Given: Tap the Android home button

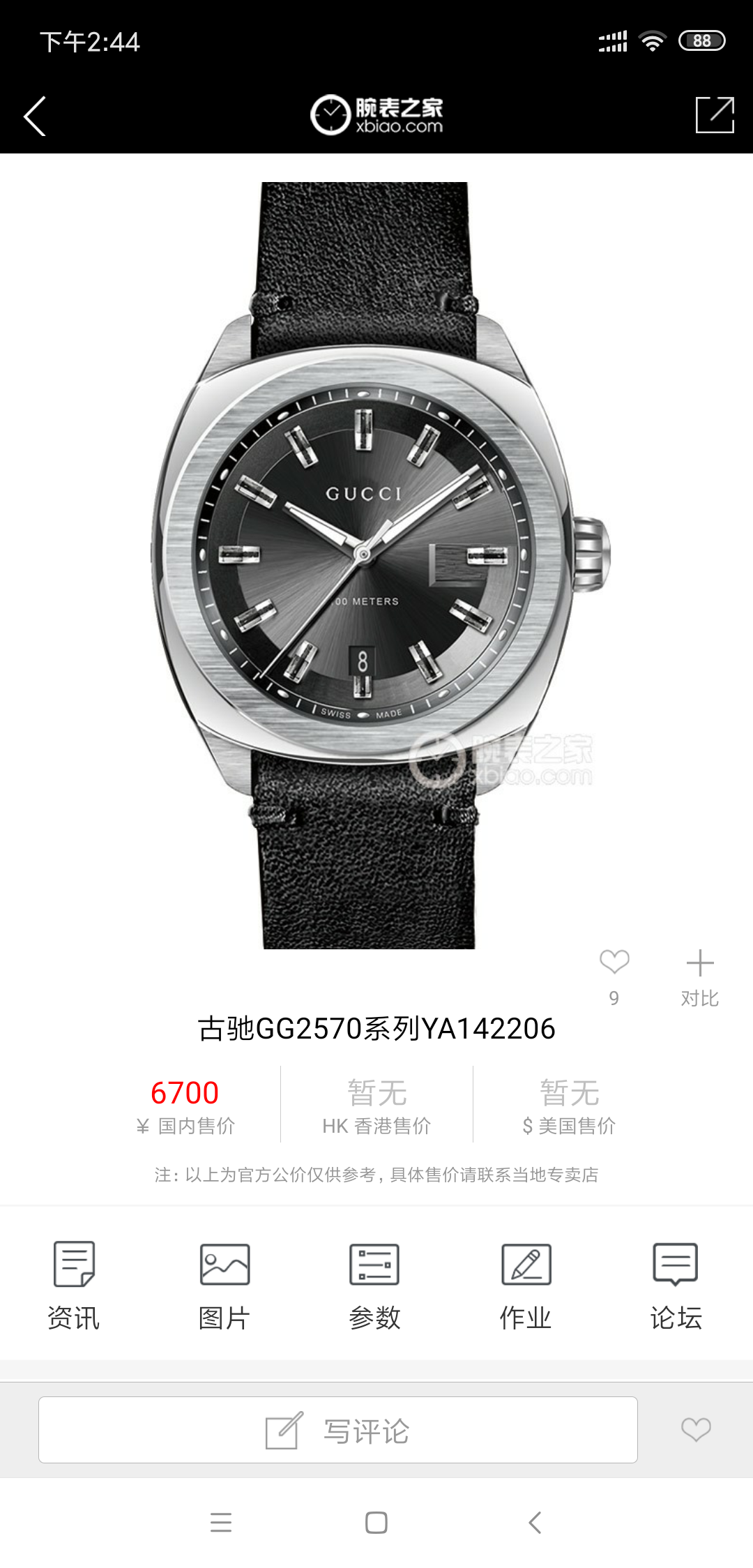Looking at the screenshot, I should [x=376, y=1523].
